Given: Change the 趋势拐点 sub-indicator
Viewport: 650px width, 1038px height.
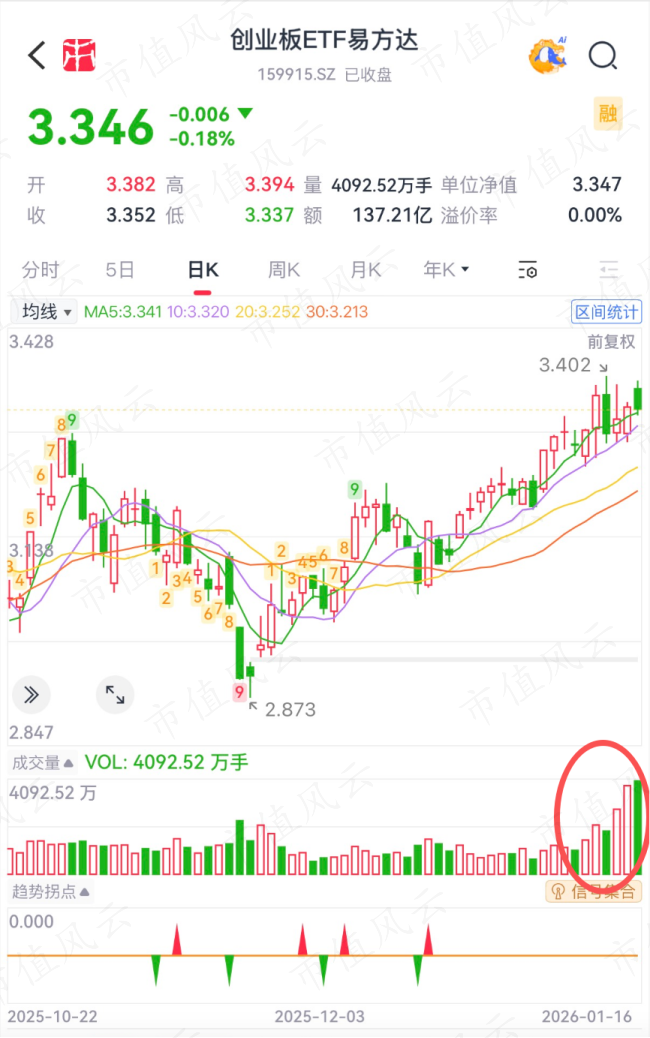Looking at the screenshot, I should click(x=51, y=891).
